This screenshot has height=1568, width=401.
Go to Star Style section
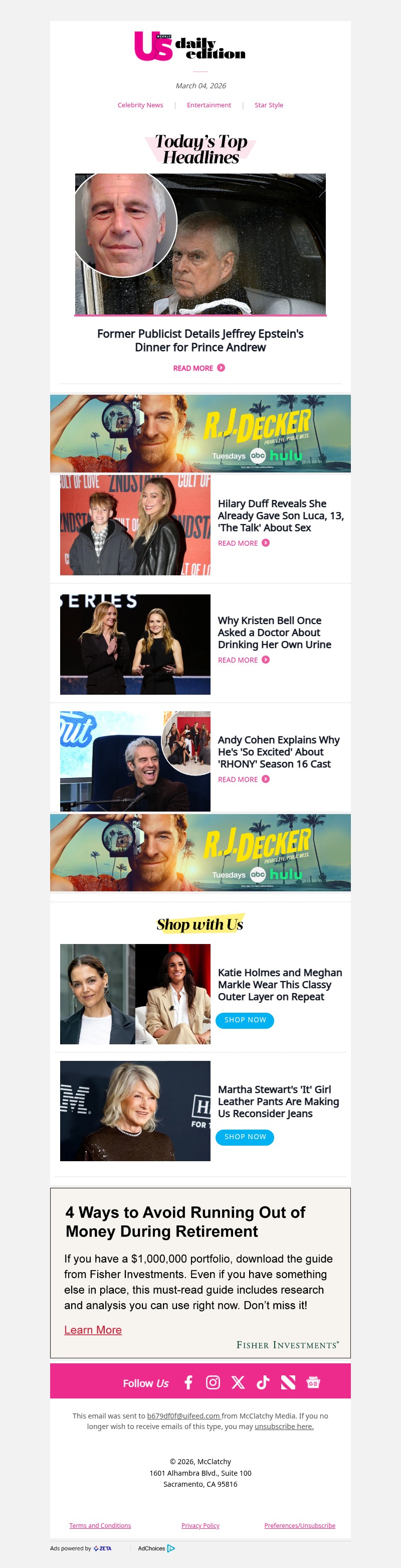tap(268, 105)
